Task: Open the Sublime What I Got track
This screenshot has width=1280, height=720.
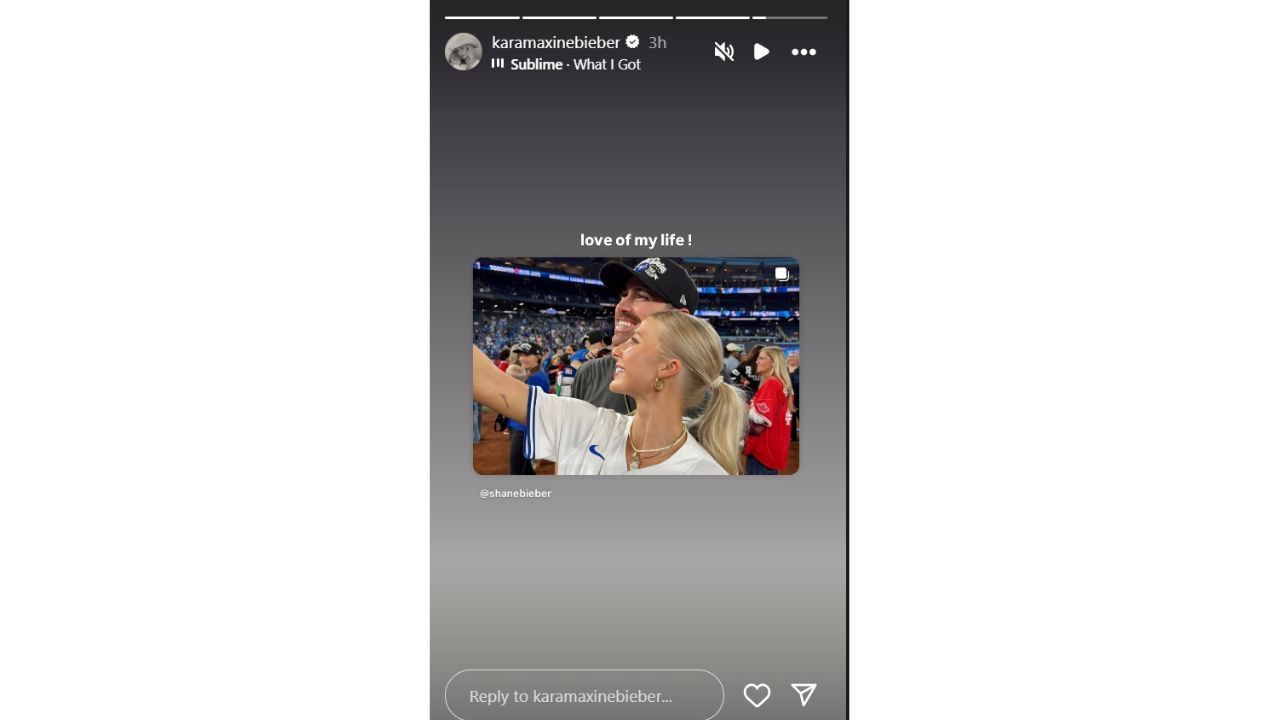Action: point(575,64)
